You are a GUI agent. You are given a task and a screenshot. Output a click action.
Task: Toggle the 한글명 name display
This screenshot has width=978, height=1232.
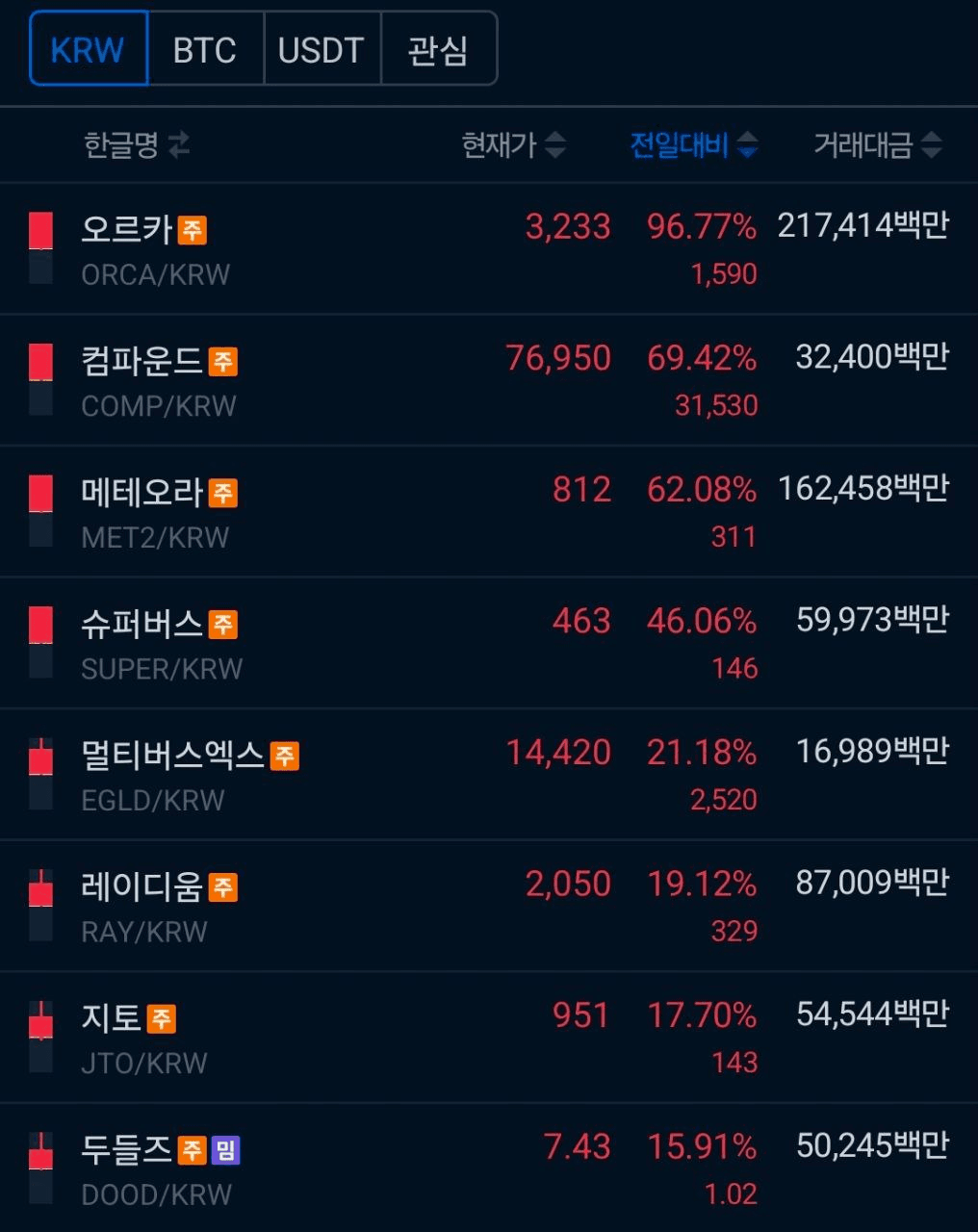137,145
